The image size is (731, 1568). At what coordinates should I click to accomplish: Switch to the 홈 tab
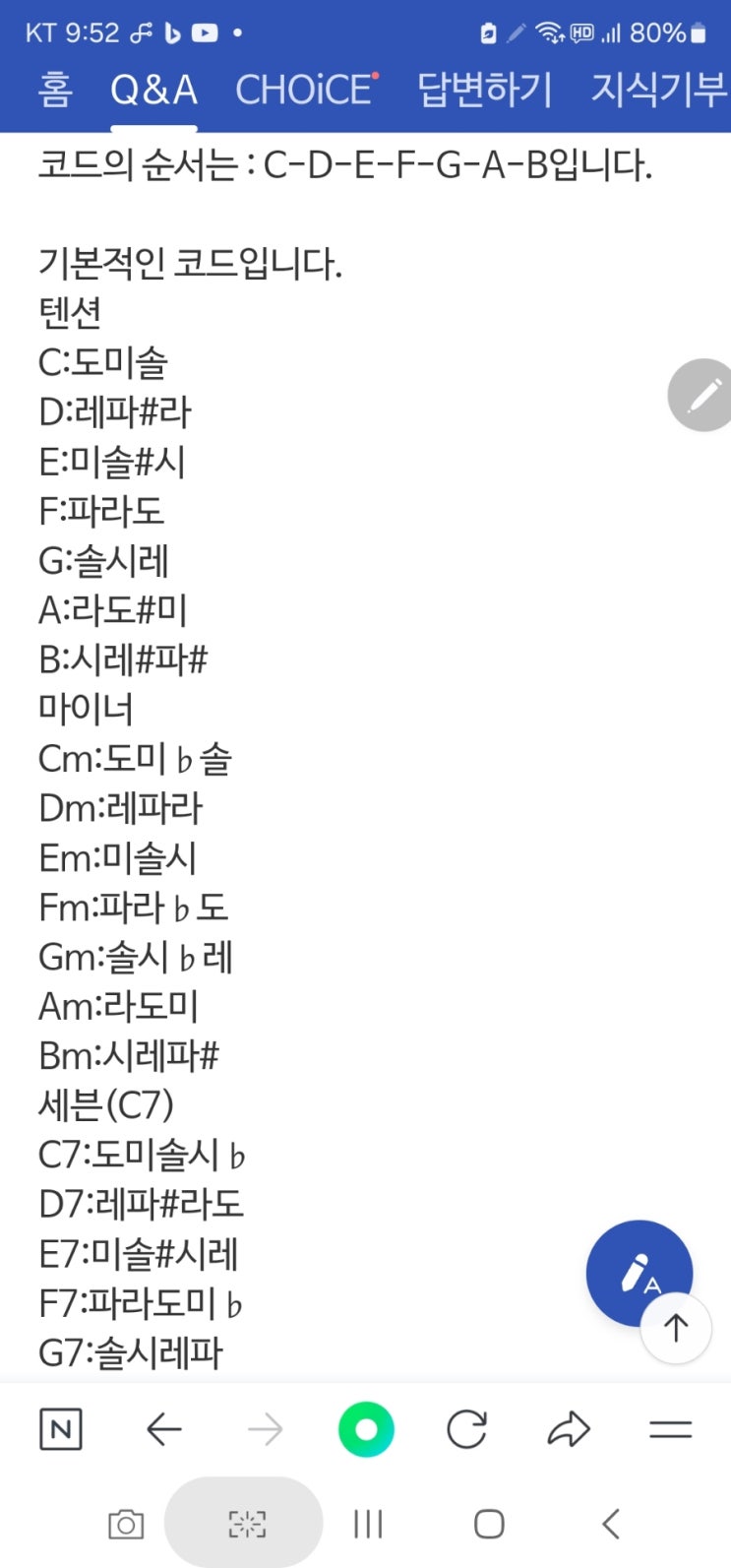tap(55, 90)
